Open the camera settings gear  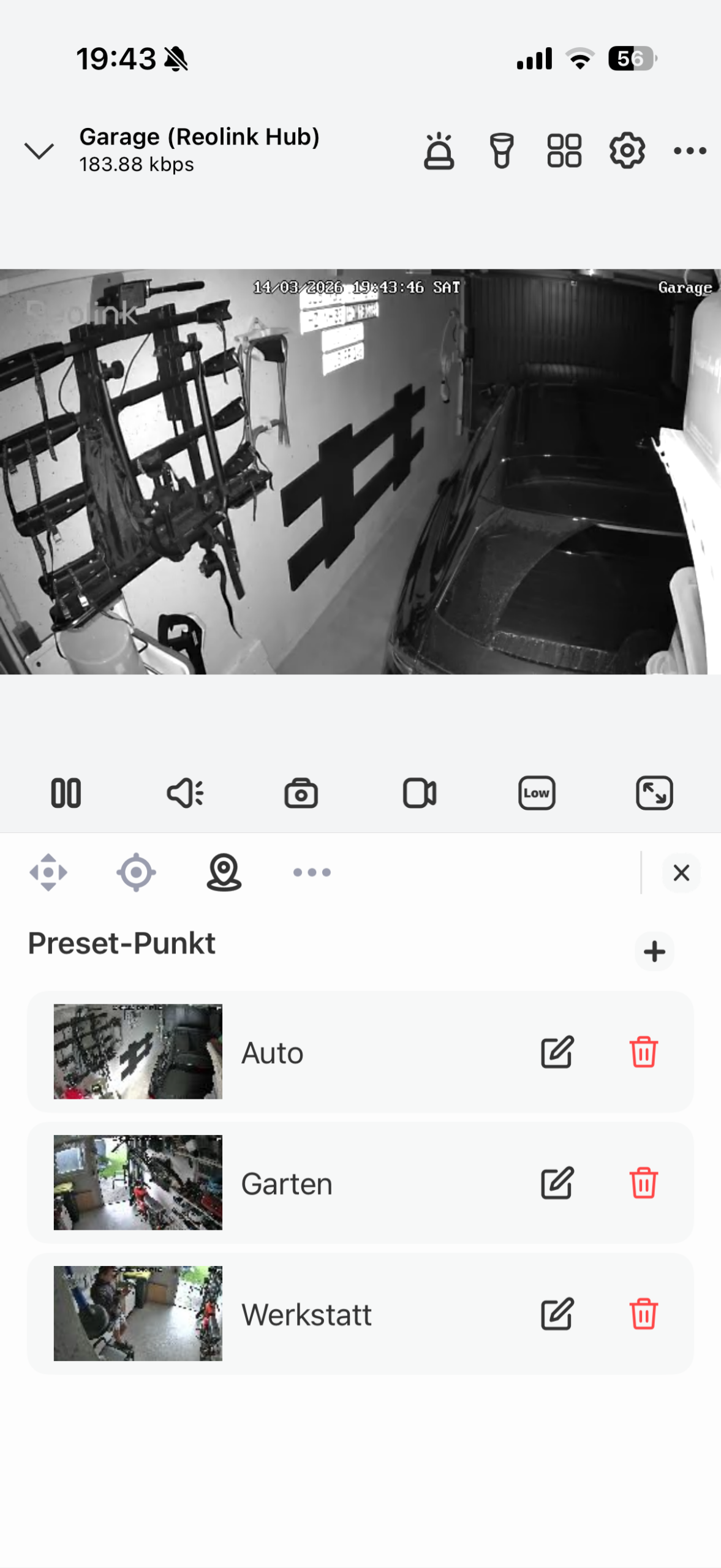[627, 151]
